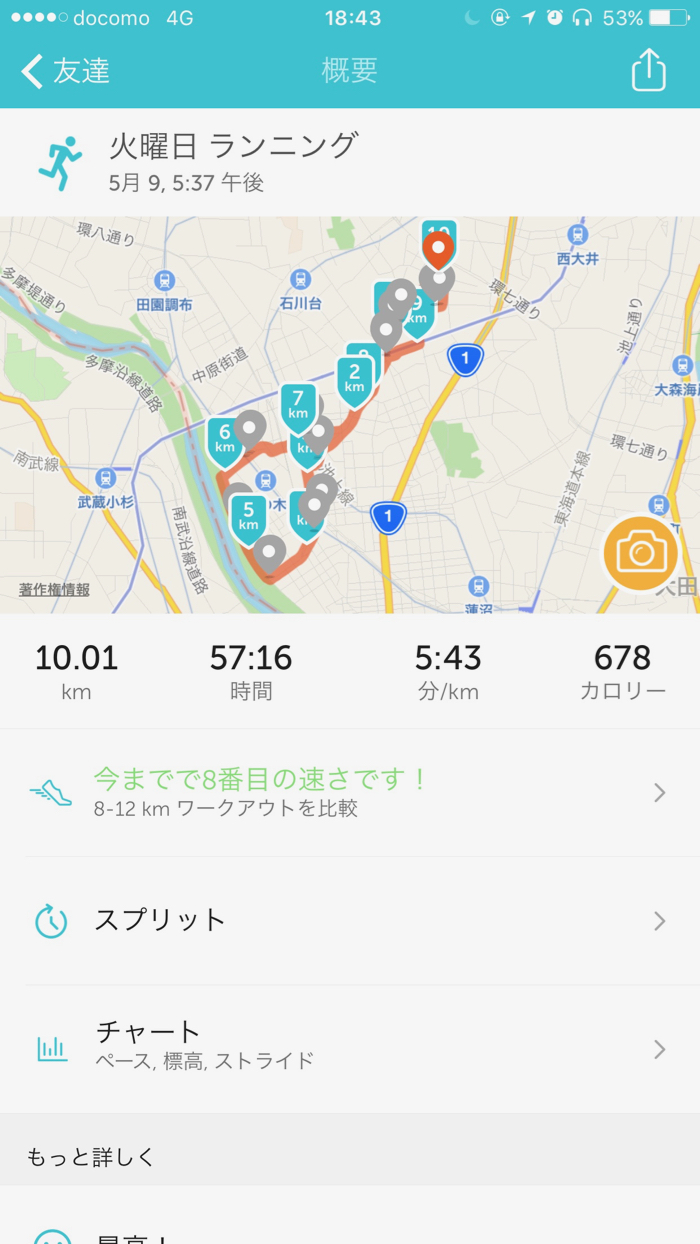Open スプリット details
The height and width of the screenshot is (1244, 700).
coord(350,920)
